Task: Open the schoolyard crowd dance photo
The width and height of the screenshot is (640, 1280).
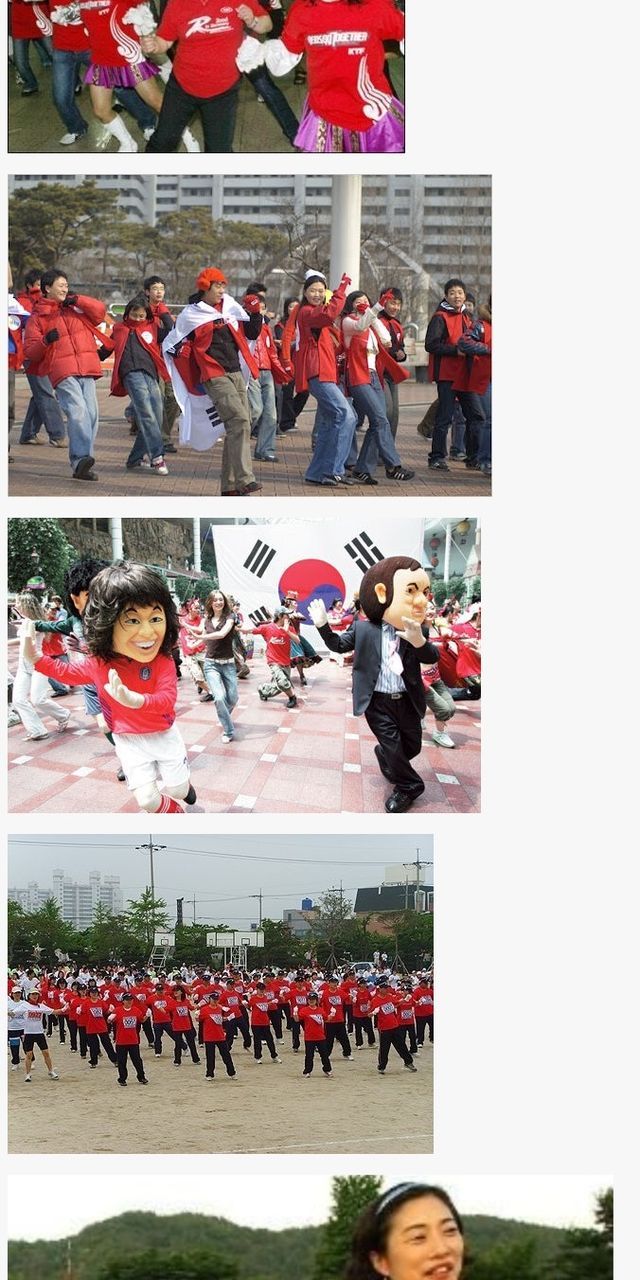Action: tap(221, 994)
